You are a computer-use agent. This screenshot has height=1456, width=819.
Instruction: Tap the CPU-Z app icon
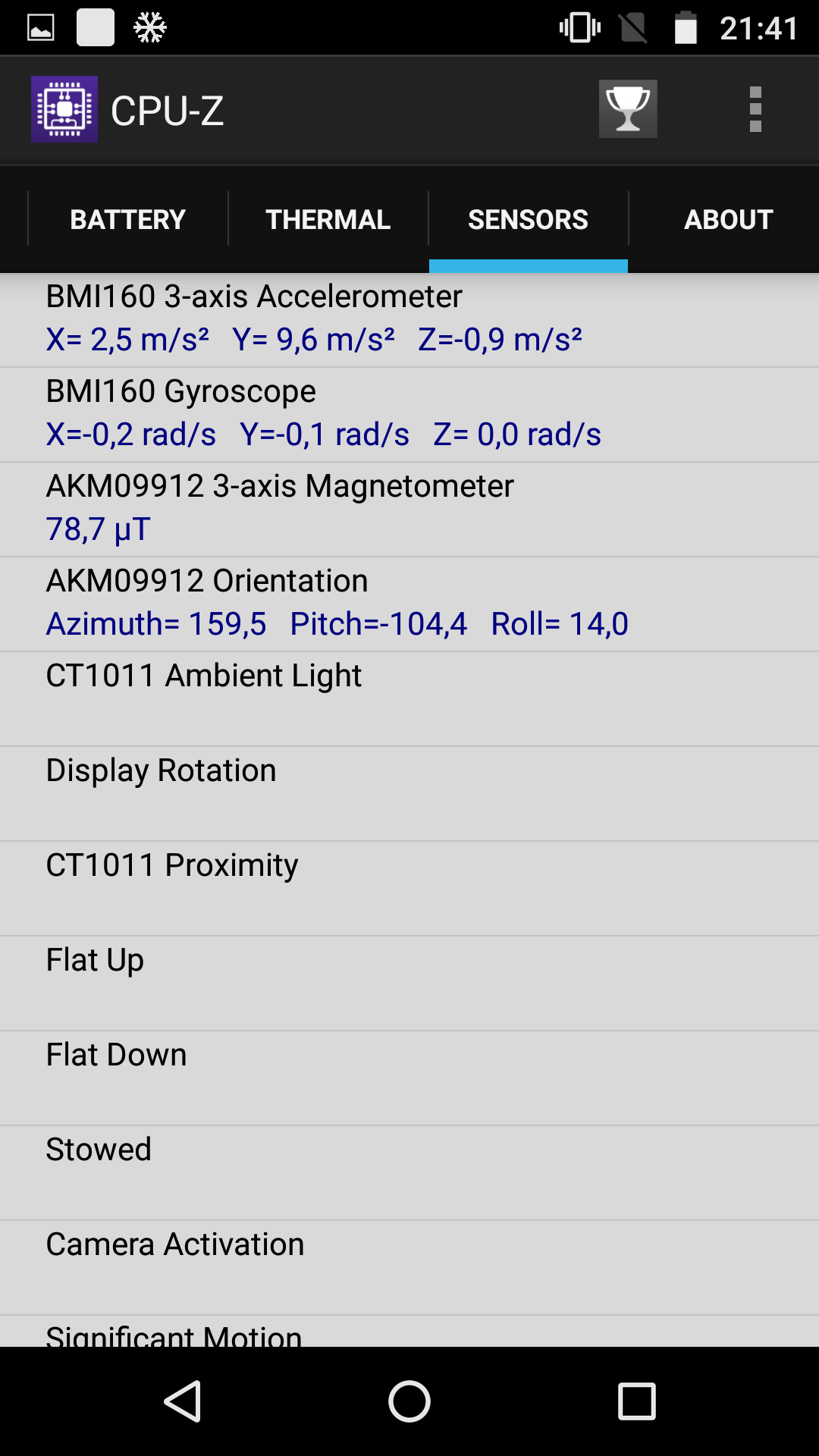tap(64, 109)
